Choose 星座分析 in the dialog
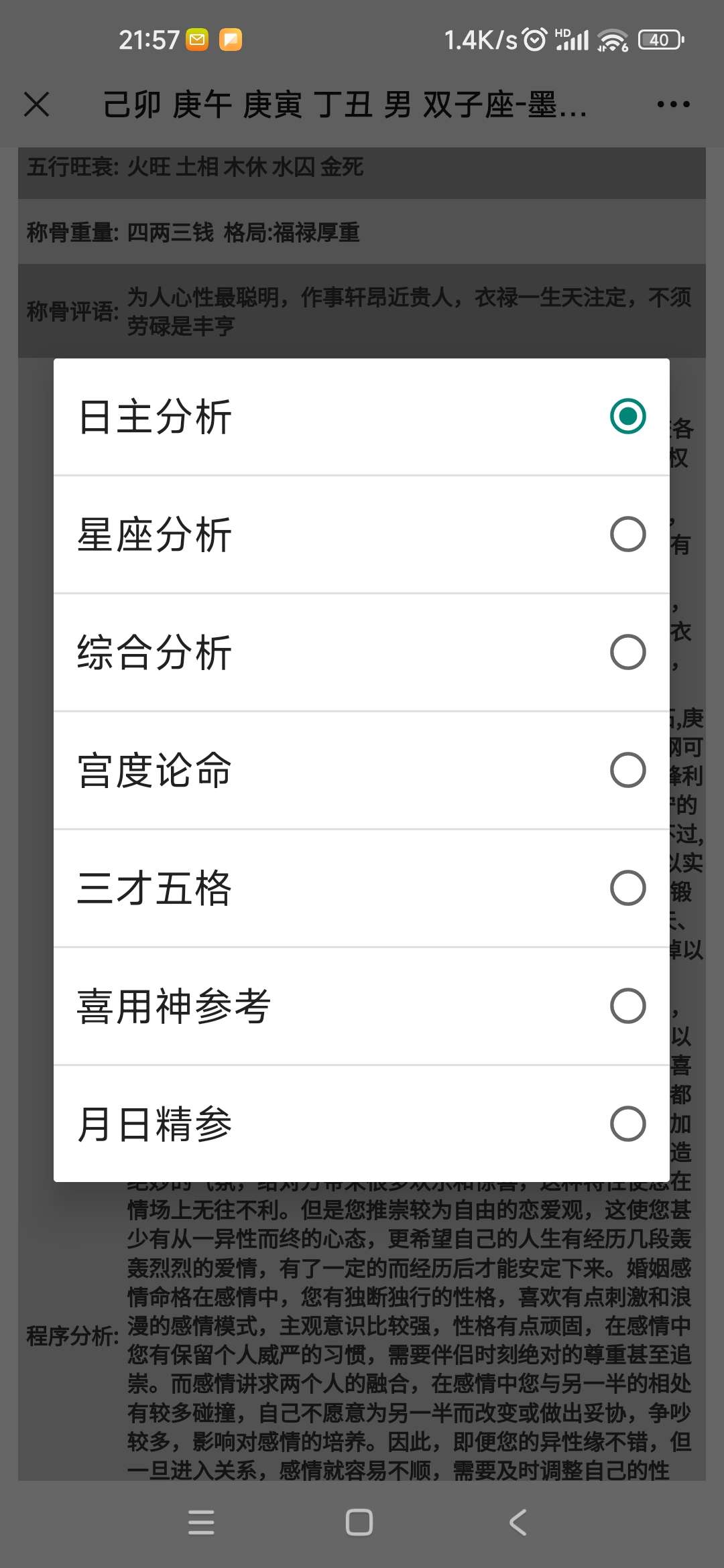The width and height of the screenshot is (724, 1568). (627, 534)
